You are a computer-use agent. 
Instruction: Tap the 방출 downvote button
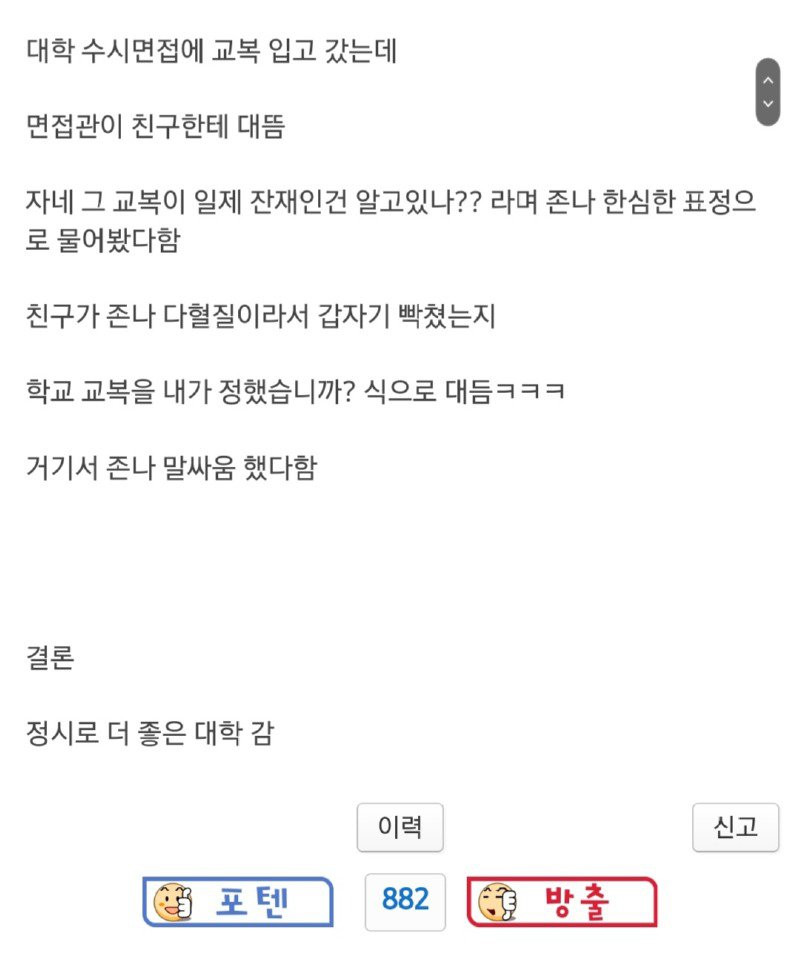click(x=561, y=902)
